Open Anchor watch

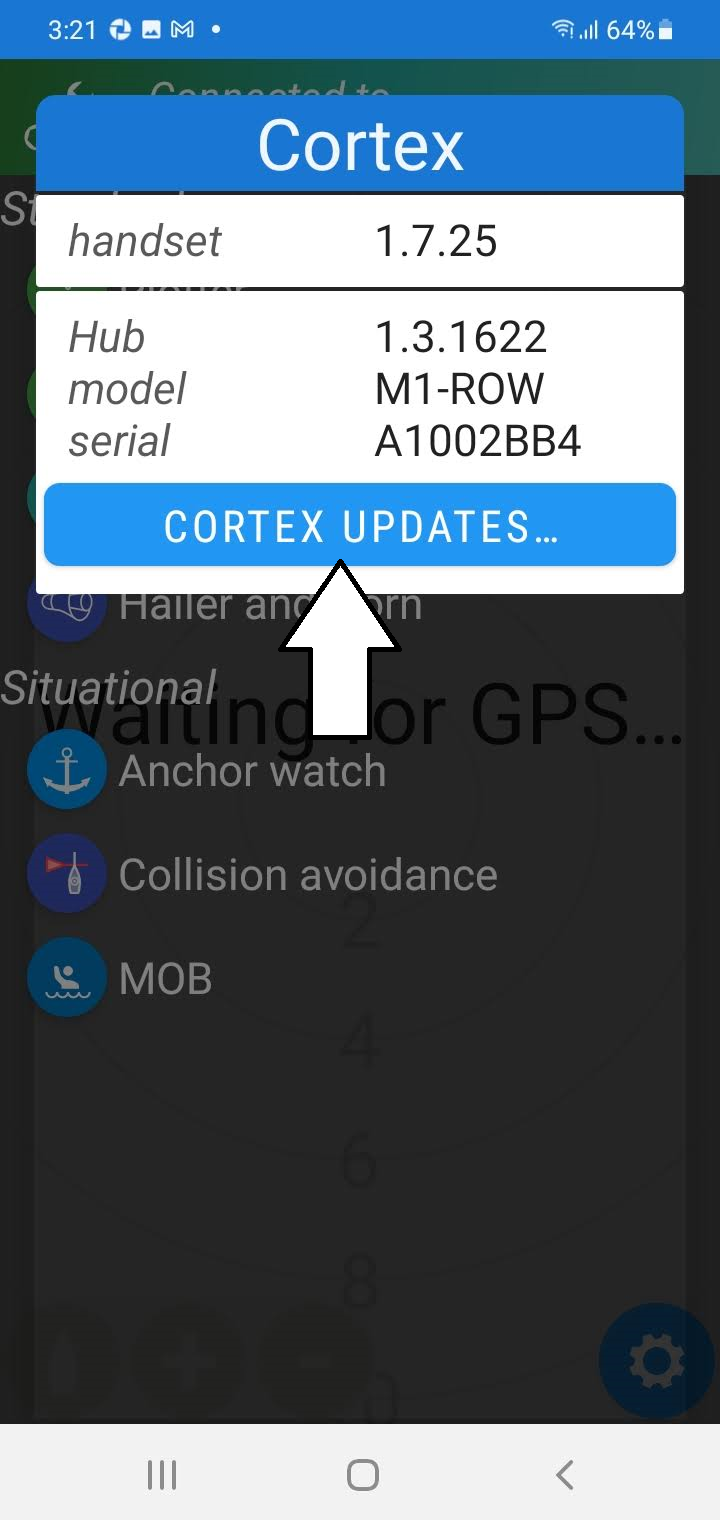tap(207, 770)
